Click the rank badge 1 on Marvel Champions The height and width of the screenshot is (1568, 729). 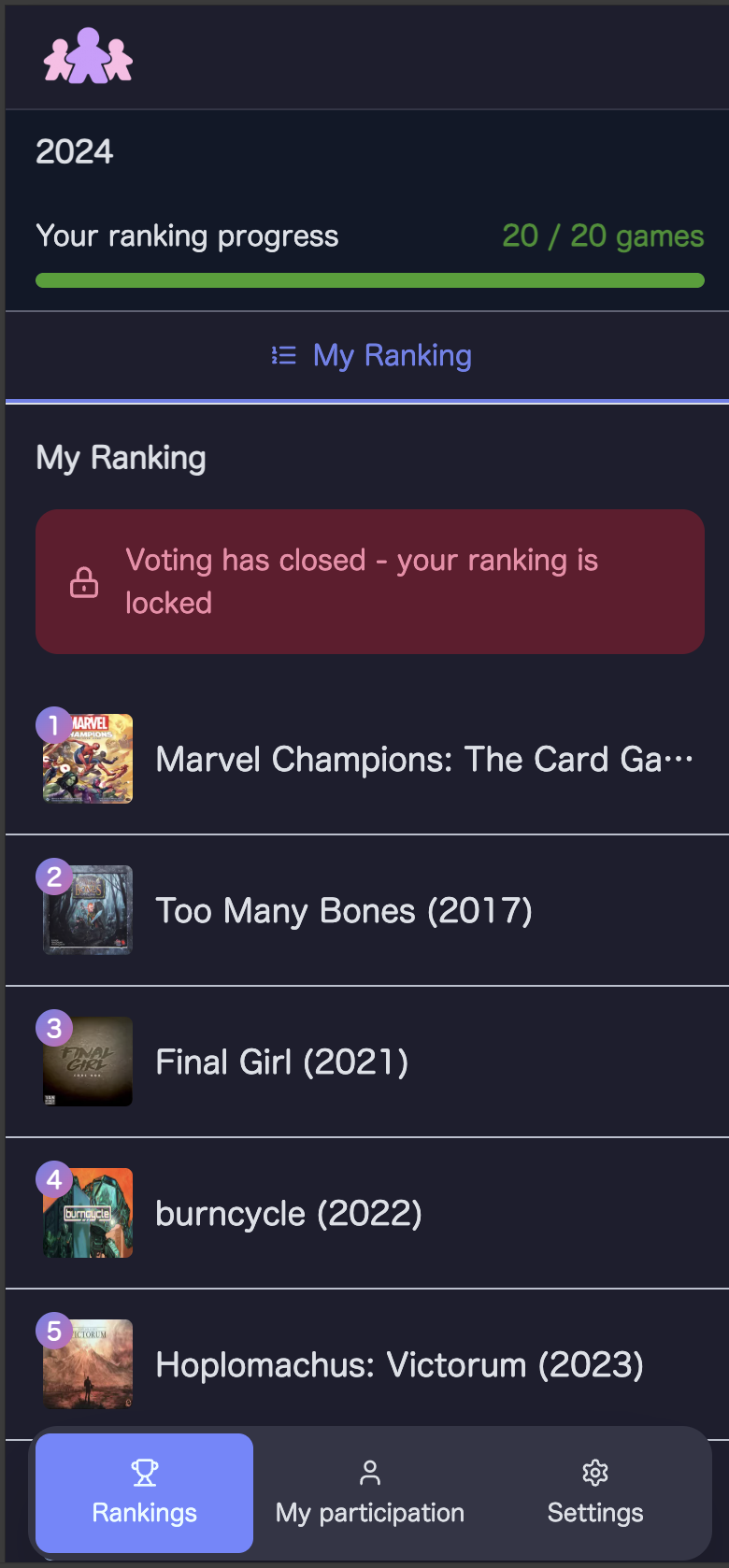coord(53,724)
